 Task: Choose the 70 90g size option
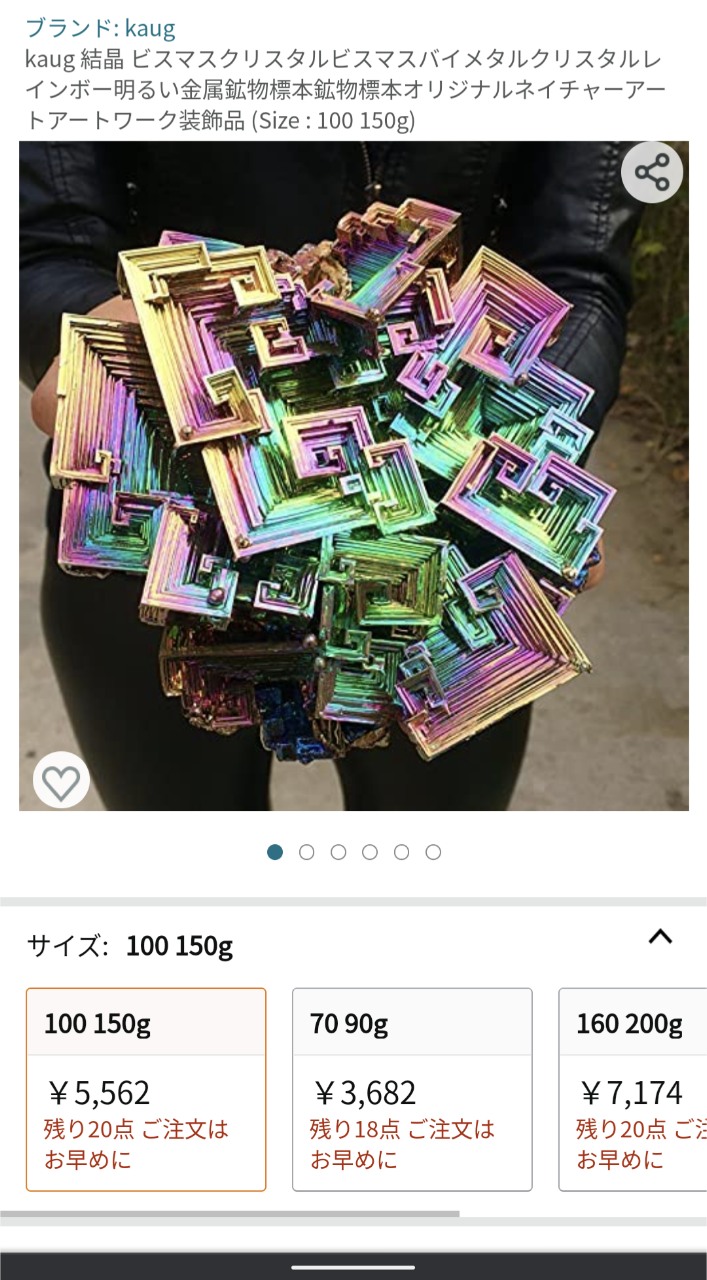pos(412,1089)
